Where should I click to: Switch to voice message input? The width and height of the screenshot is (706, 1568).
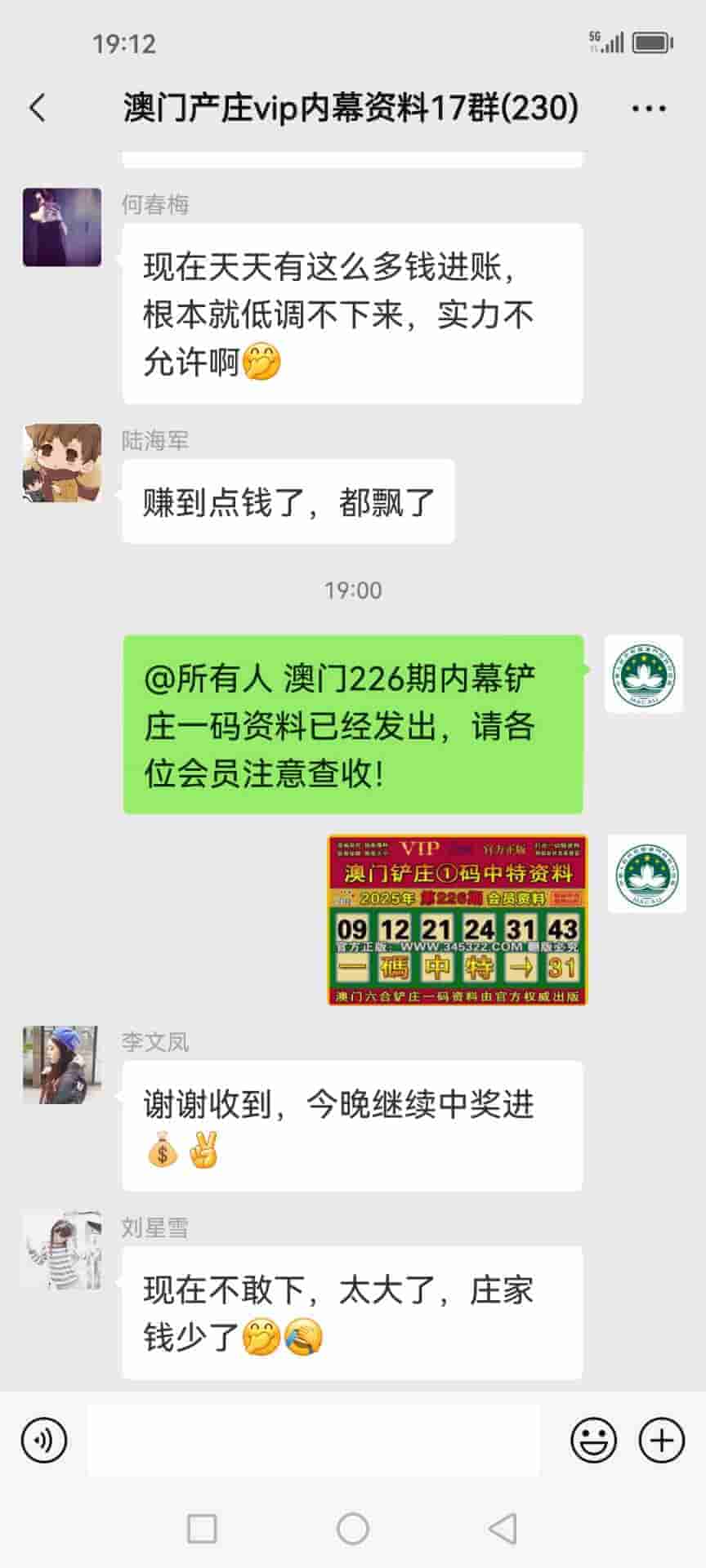44,1441
